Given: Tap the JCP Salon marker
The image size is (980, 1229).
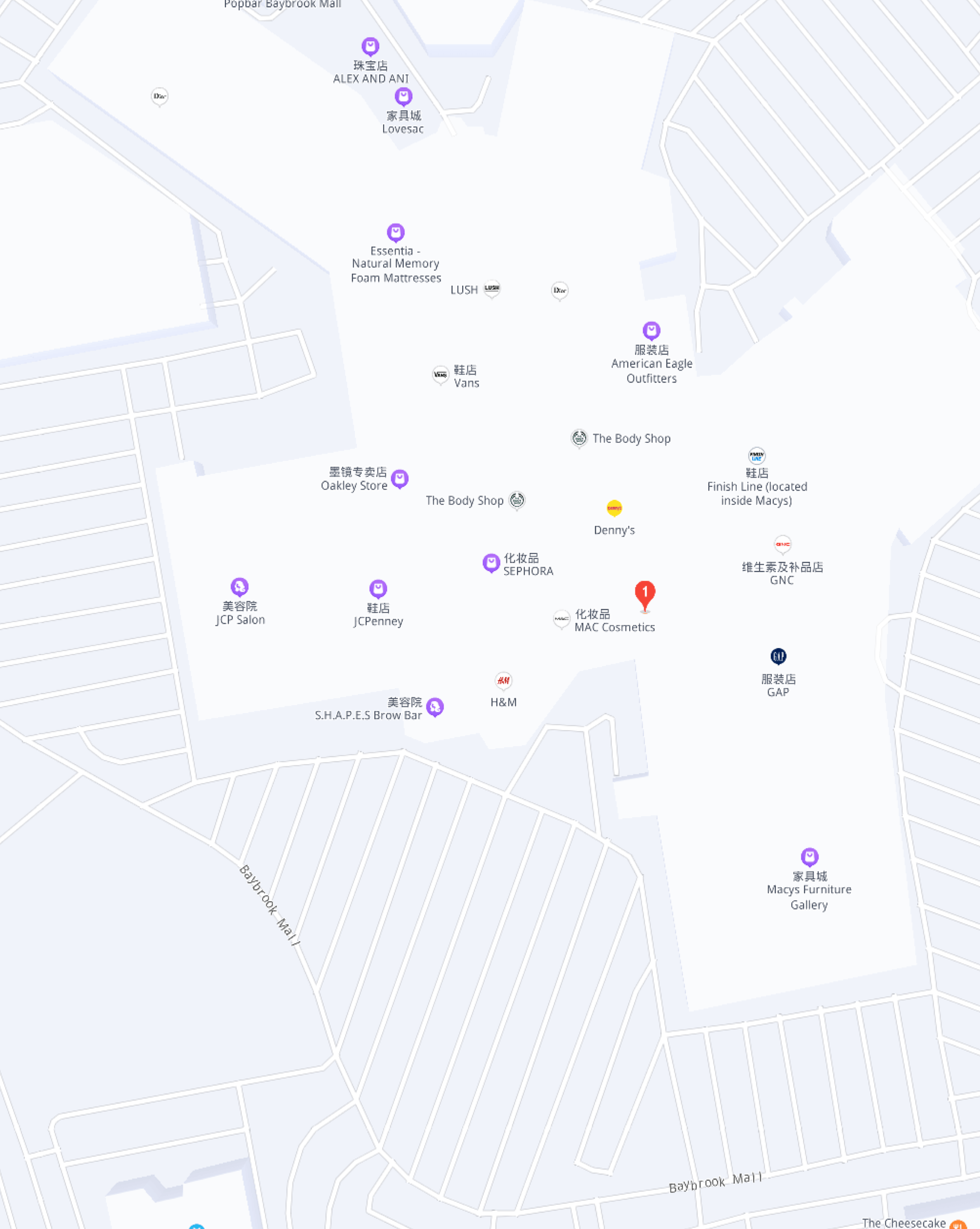Looking at the screenshot, I should (x=239, y=587).
